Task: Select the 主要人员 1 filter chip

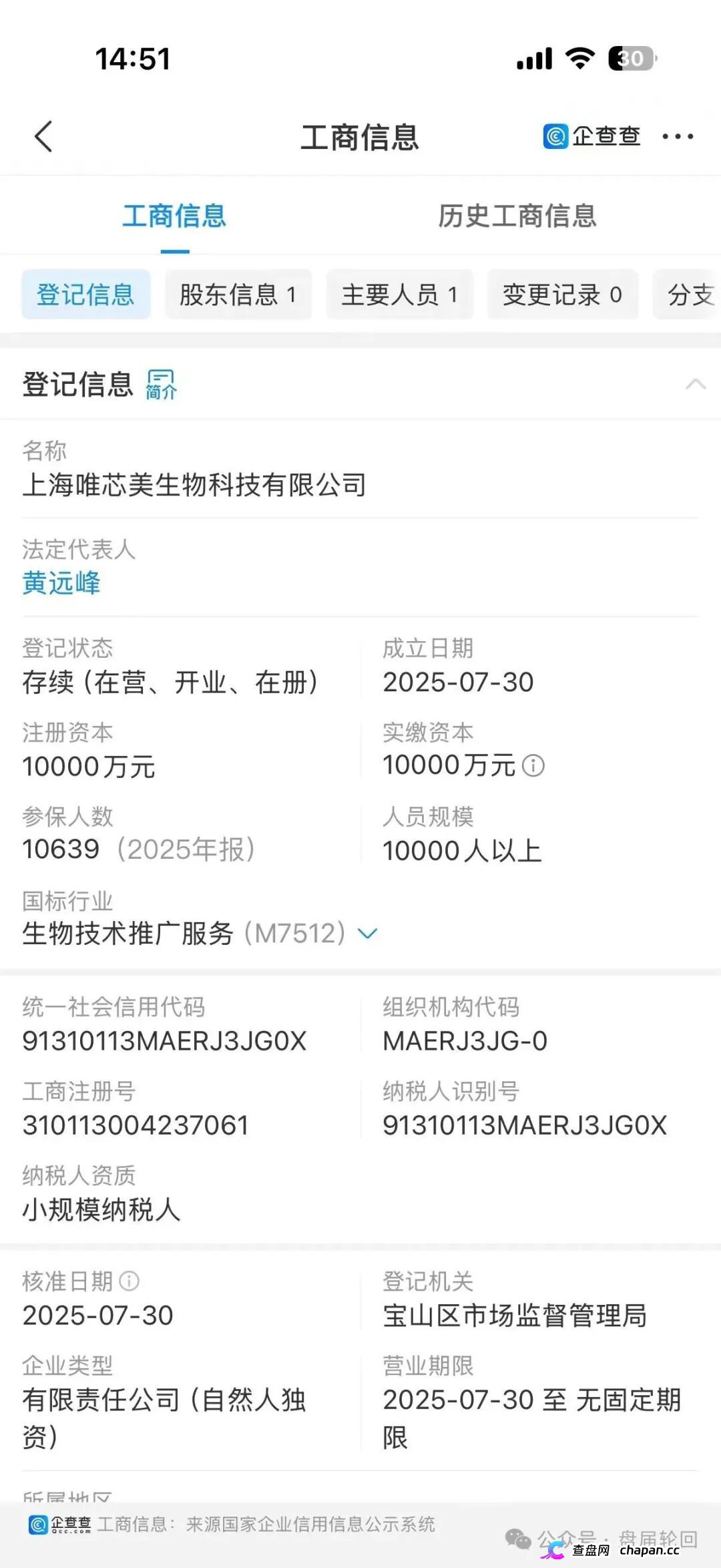Action: point(400,295)
